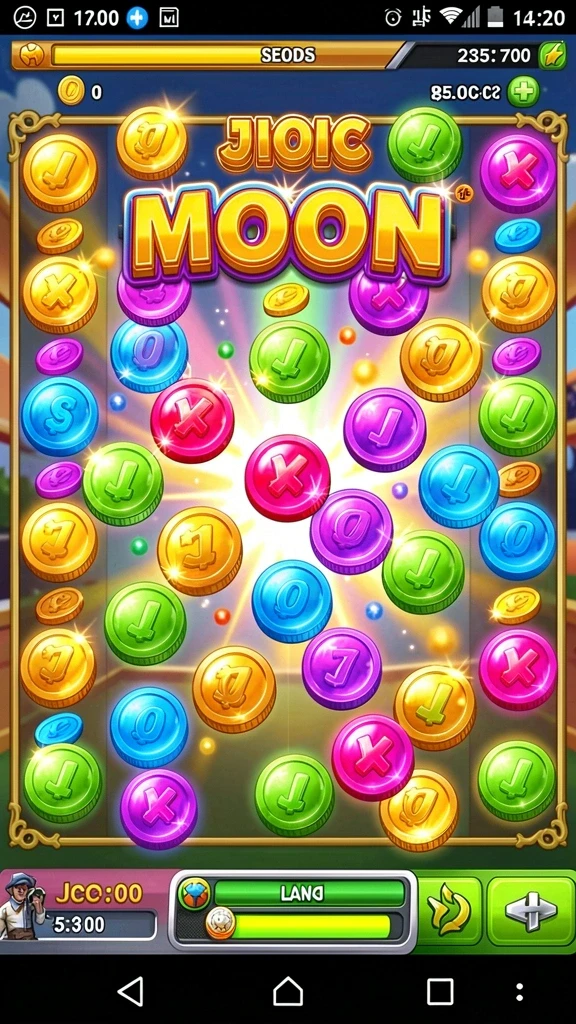This screenshot has height=1024, width=576.
Task: Tap the lightning bolt button beside 235:700
Action: [x=552, y=55]
